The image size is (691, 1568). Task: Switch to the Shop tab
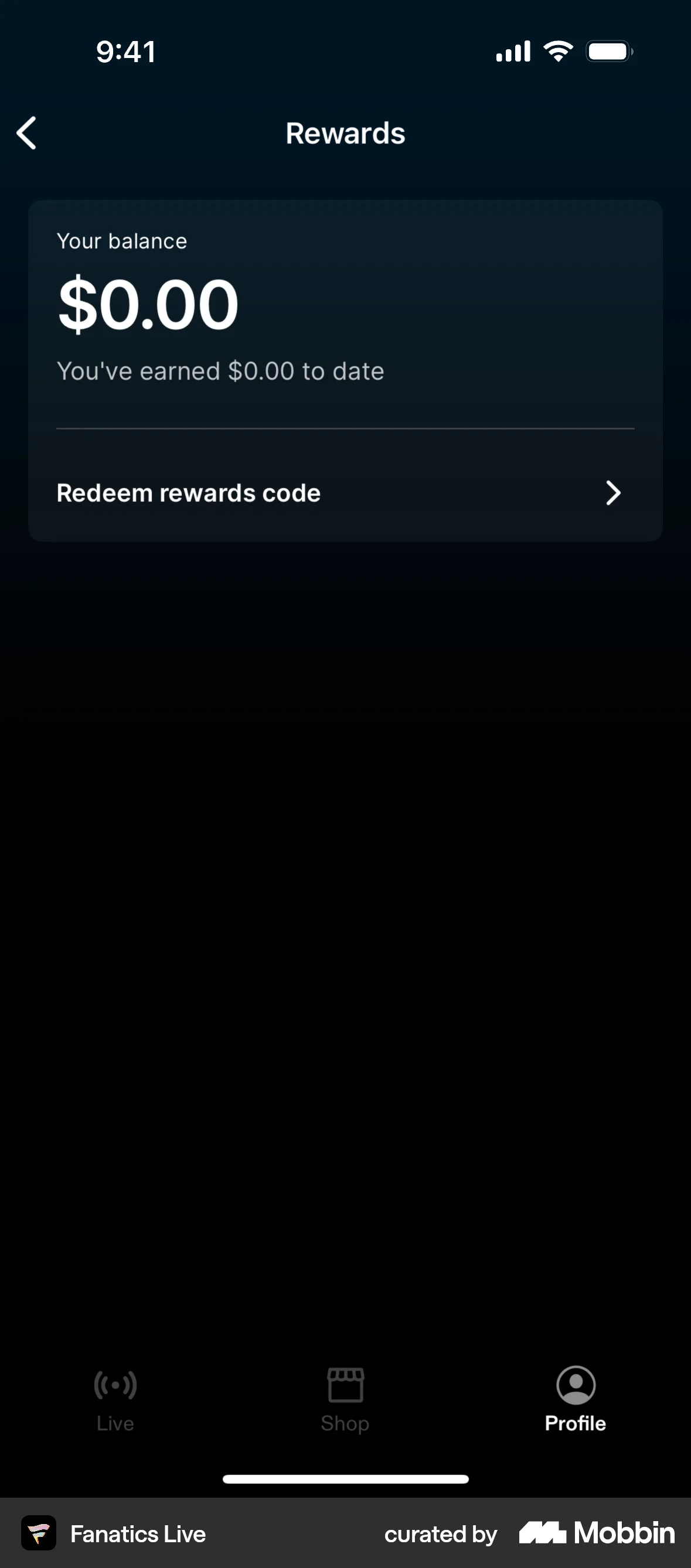pyautogui.click(x=345, y=1423)
